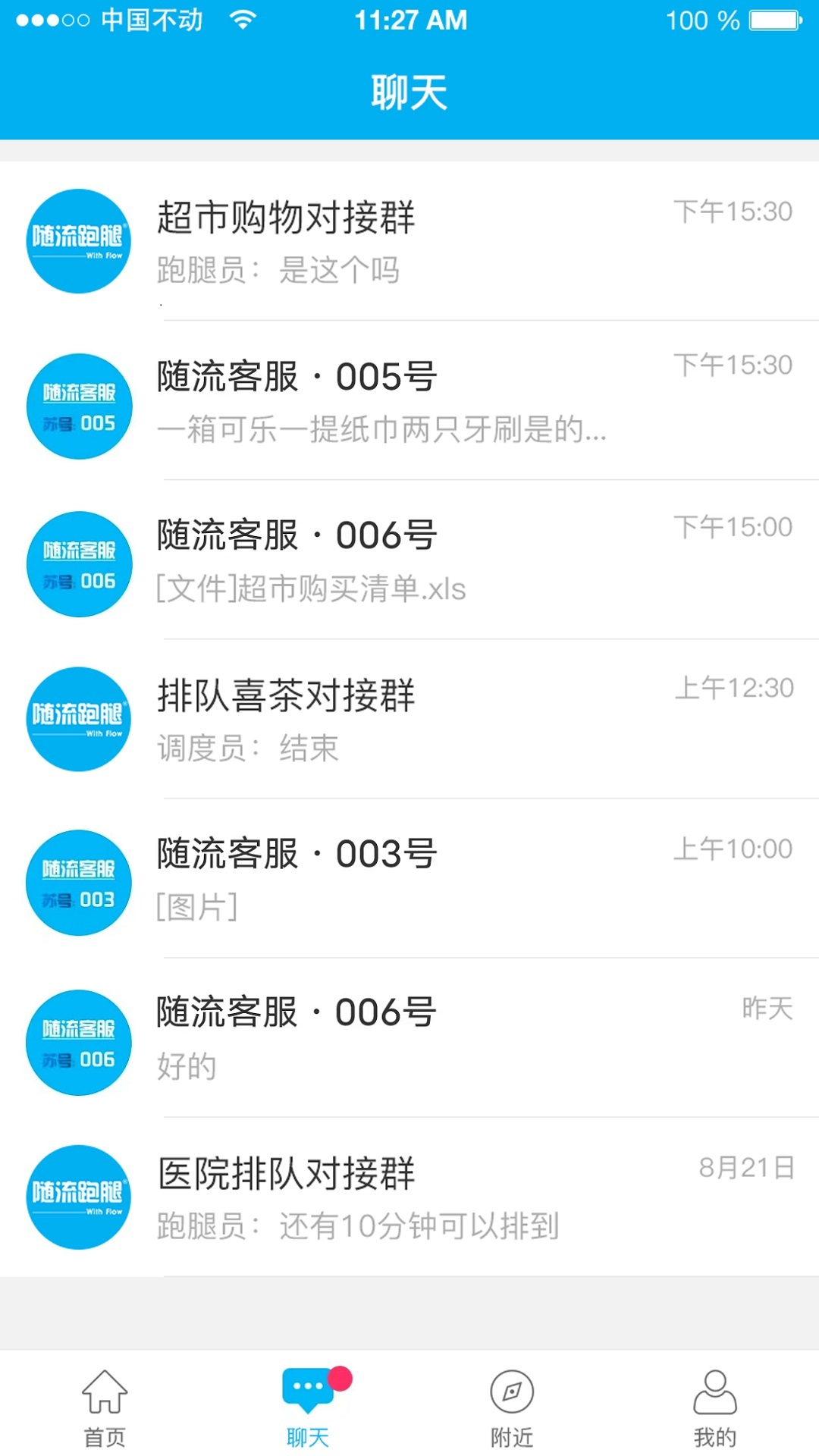This screenshot has height=1456, width=819.
Task: Open chat with 随流客服·005号
Action: click(x=409, y=400)
